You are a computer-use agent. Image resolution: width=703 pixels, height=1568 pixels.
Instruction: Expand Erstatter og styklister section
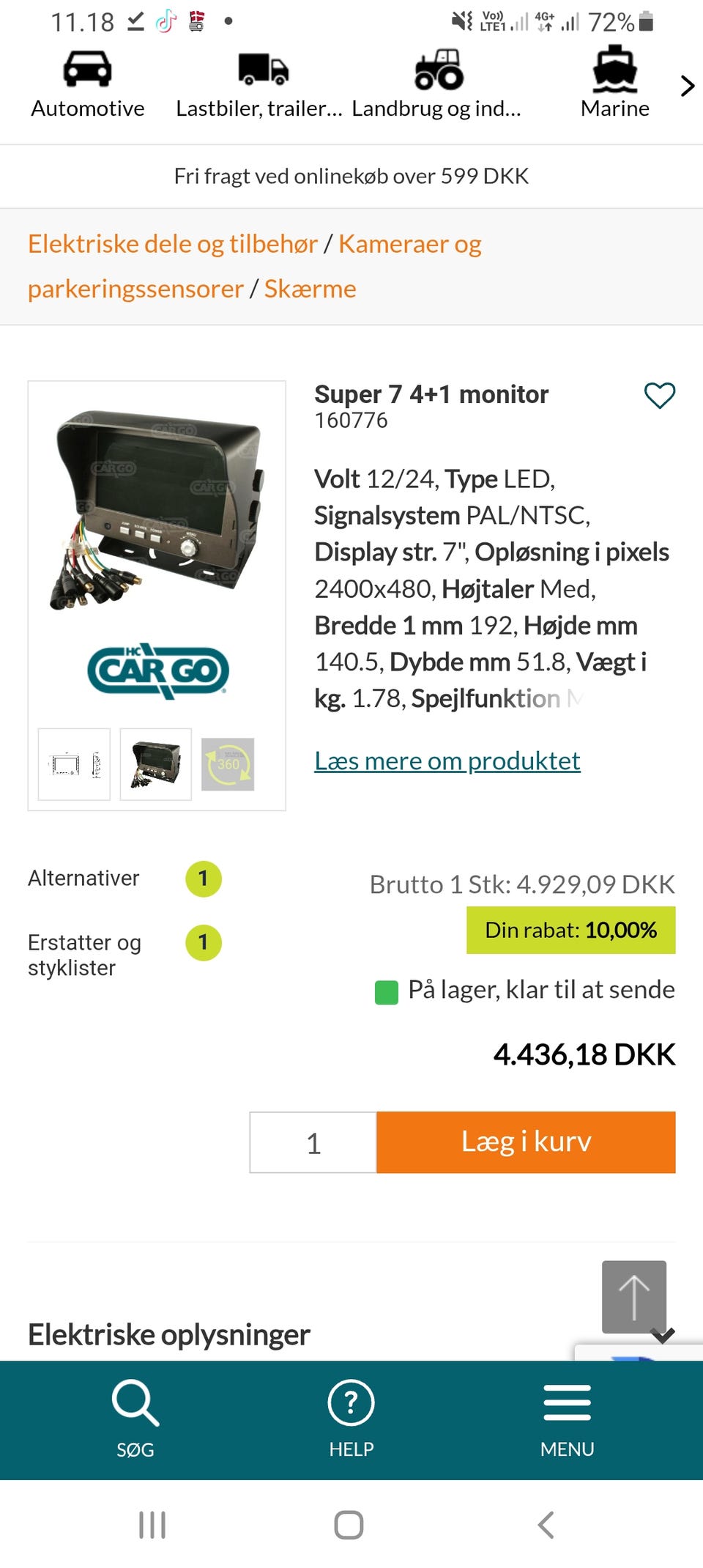203,943
